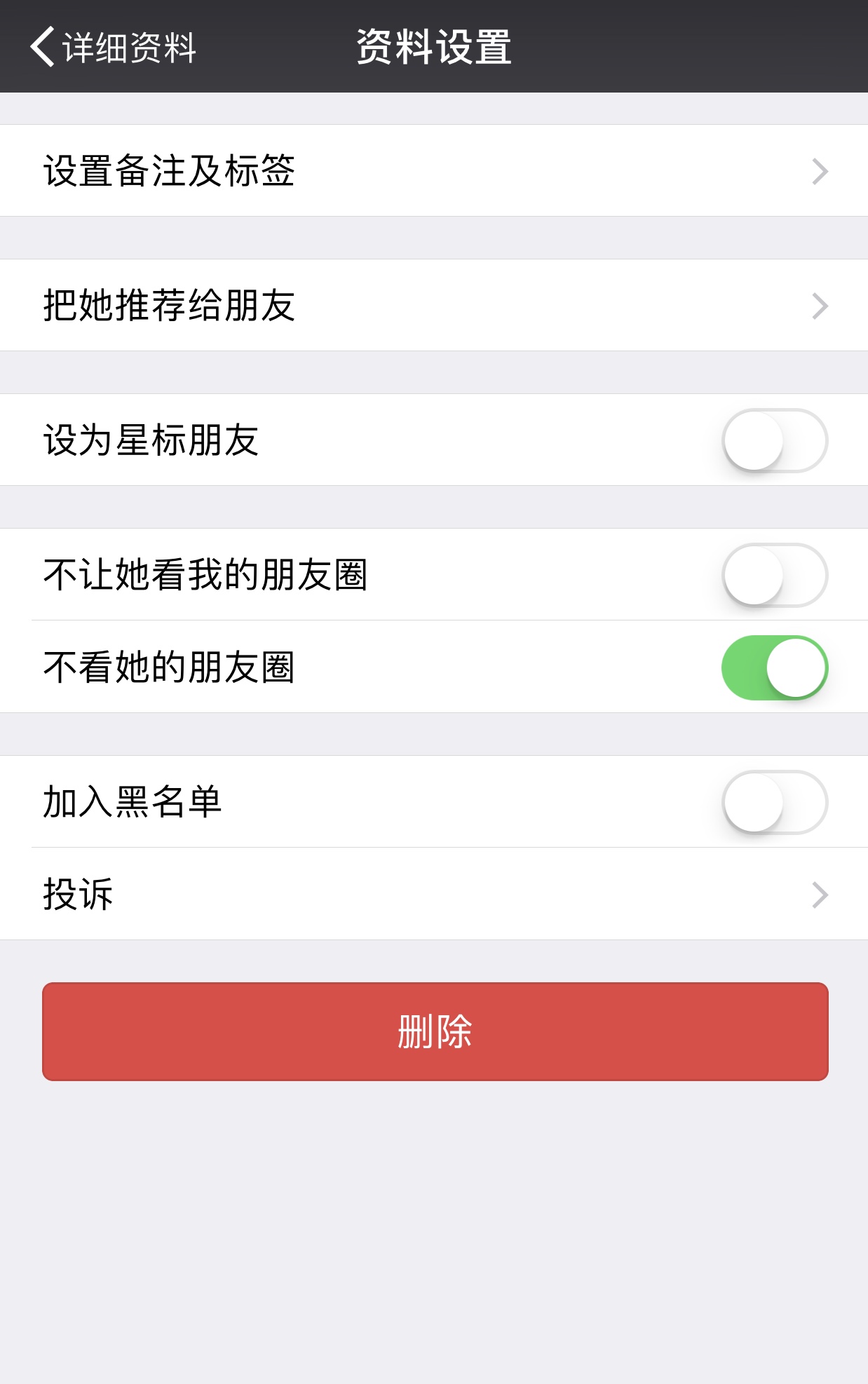
Task: Turn on 不让她看我的朋友圈
Action: [x=775, y=576]
